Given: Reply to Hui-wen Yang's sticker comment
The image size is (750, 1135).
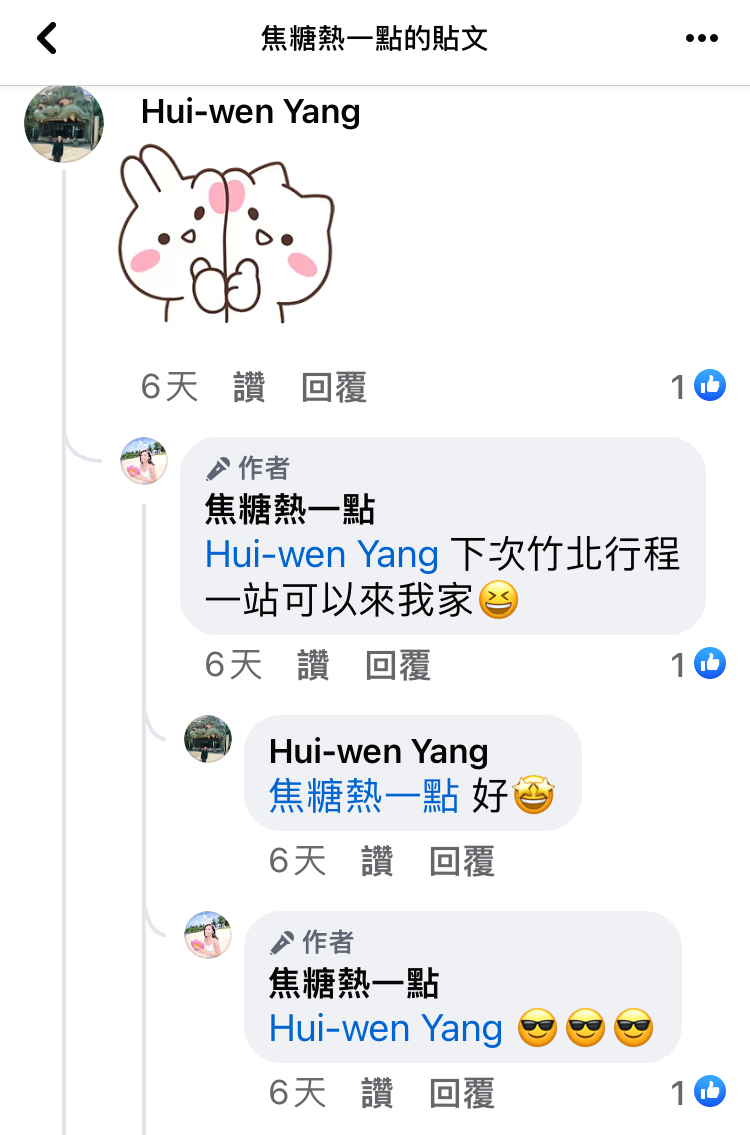Looking at the screenshot, I should [x=334, y=388].
